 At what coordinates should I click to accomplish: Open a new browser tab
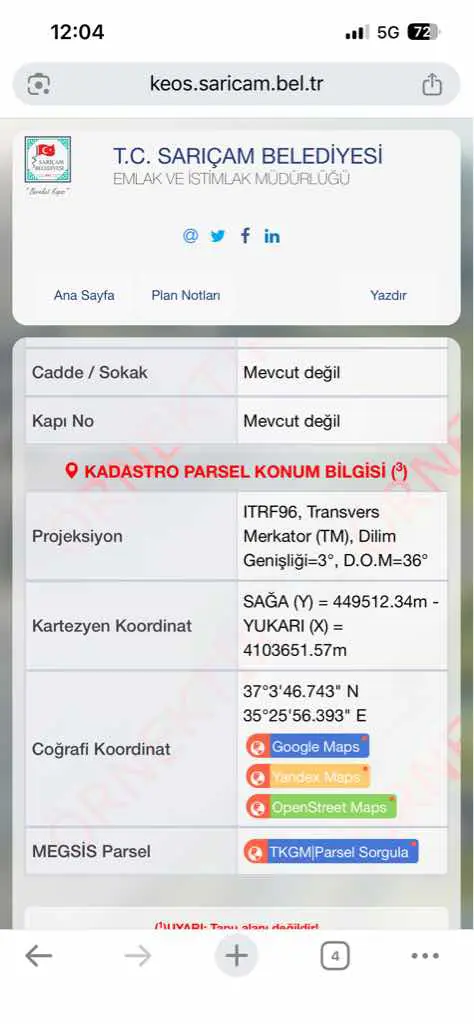(236, 957)
